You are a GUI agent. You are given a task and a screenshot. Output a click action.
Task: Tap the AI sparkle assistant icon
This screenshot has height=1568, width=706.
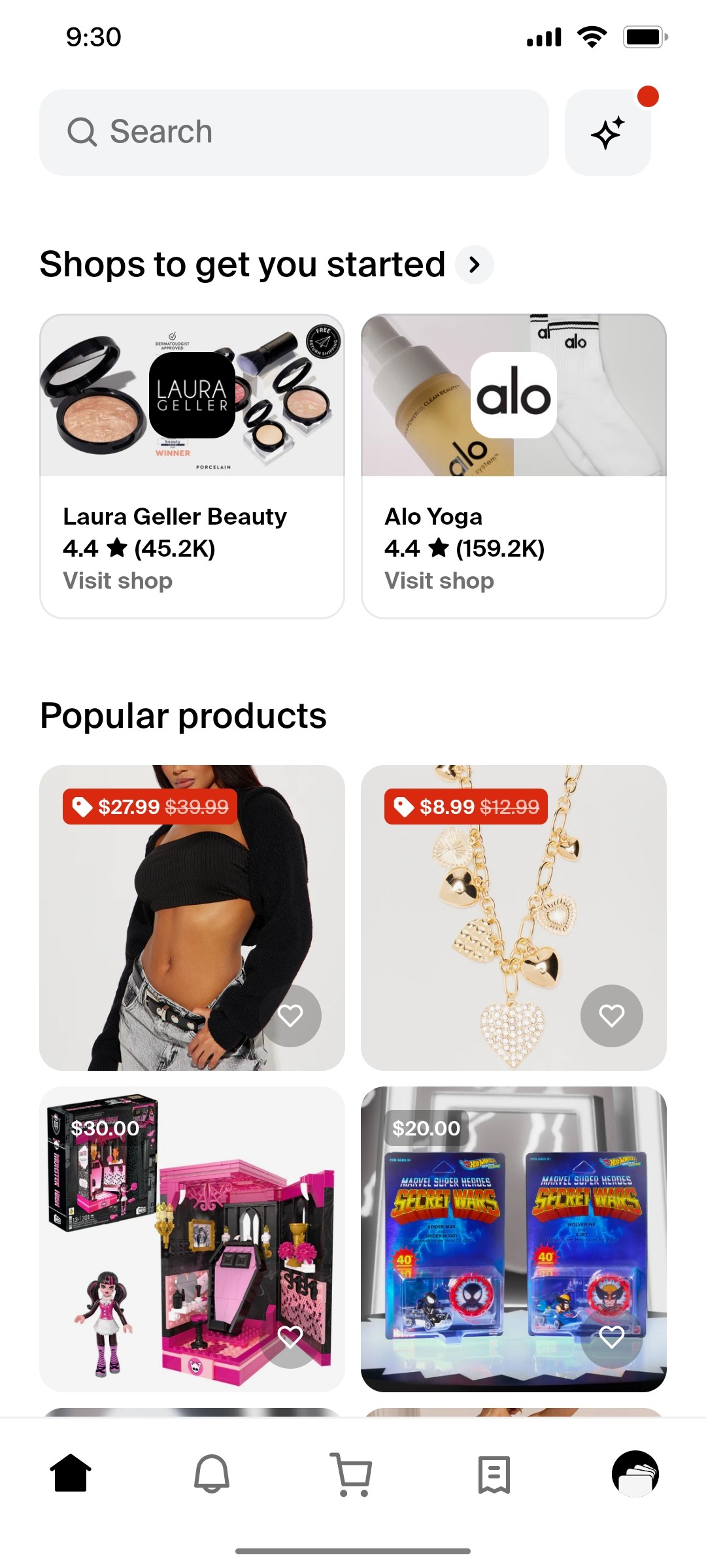click(x=607, y=132)
